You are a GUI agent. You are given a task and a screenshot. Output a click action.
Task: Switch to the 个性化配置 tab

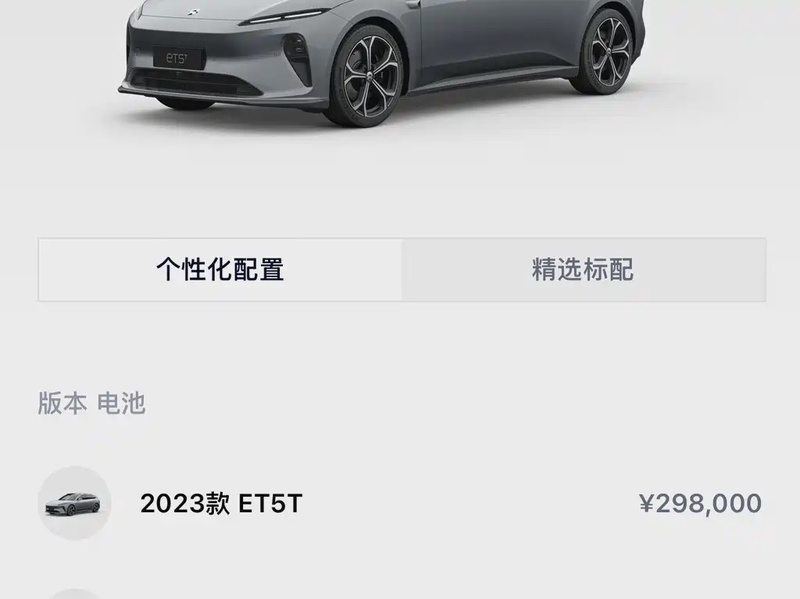click(220, 270)
